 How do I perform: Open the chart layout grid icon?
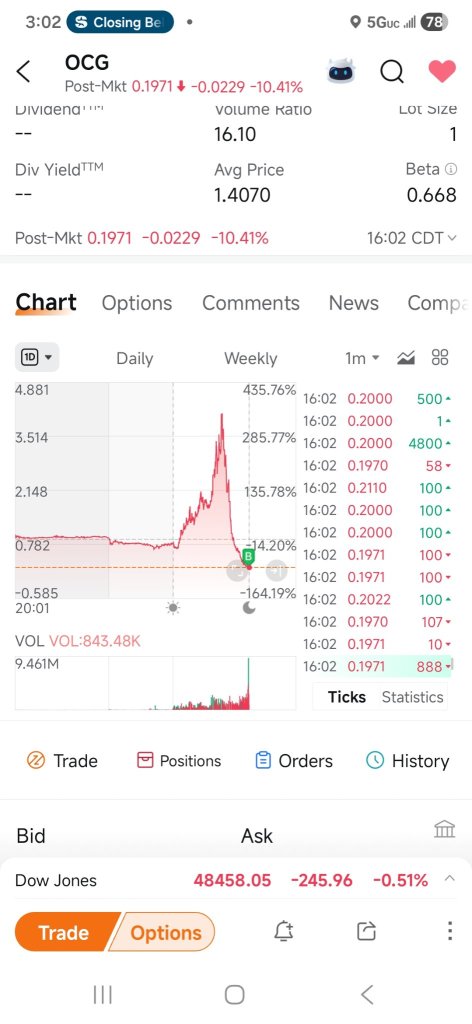coord(441,357)
